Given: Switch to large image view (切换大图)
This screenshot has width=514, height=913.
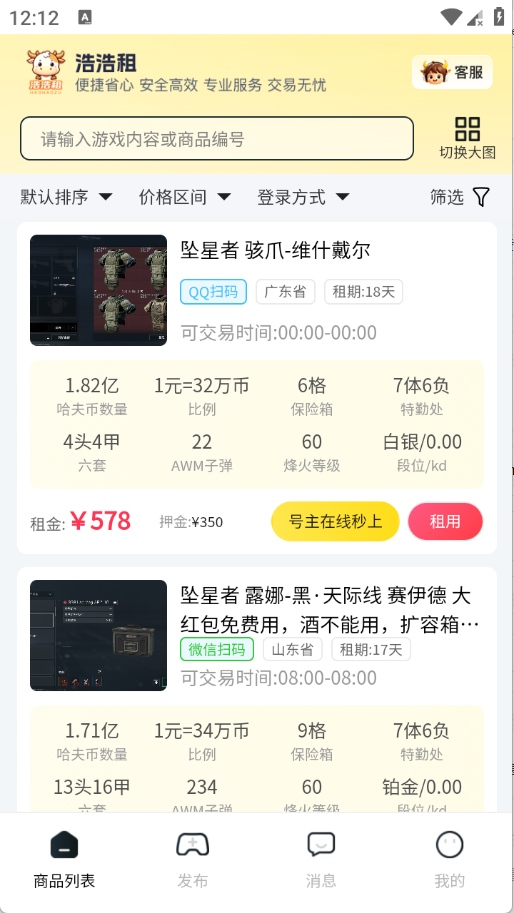Looking at the screenshot, I should [x=467, y=139].
